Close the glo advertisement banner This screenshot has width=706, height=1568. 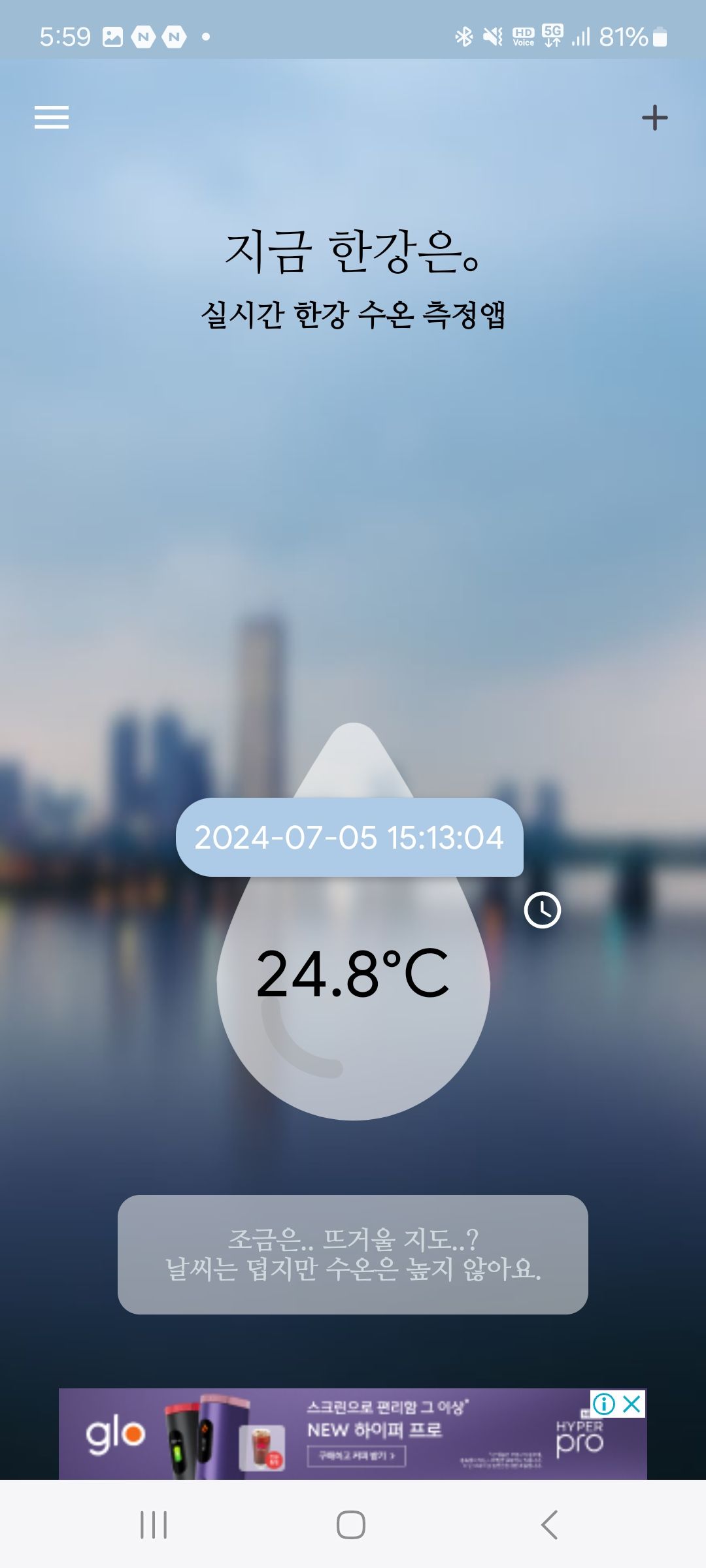pos(632,1404)
